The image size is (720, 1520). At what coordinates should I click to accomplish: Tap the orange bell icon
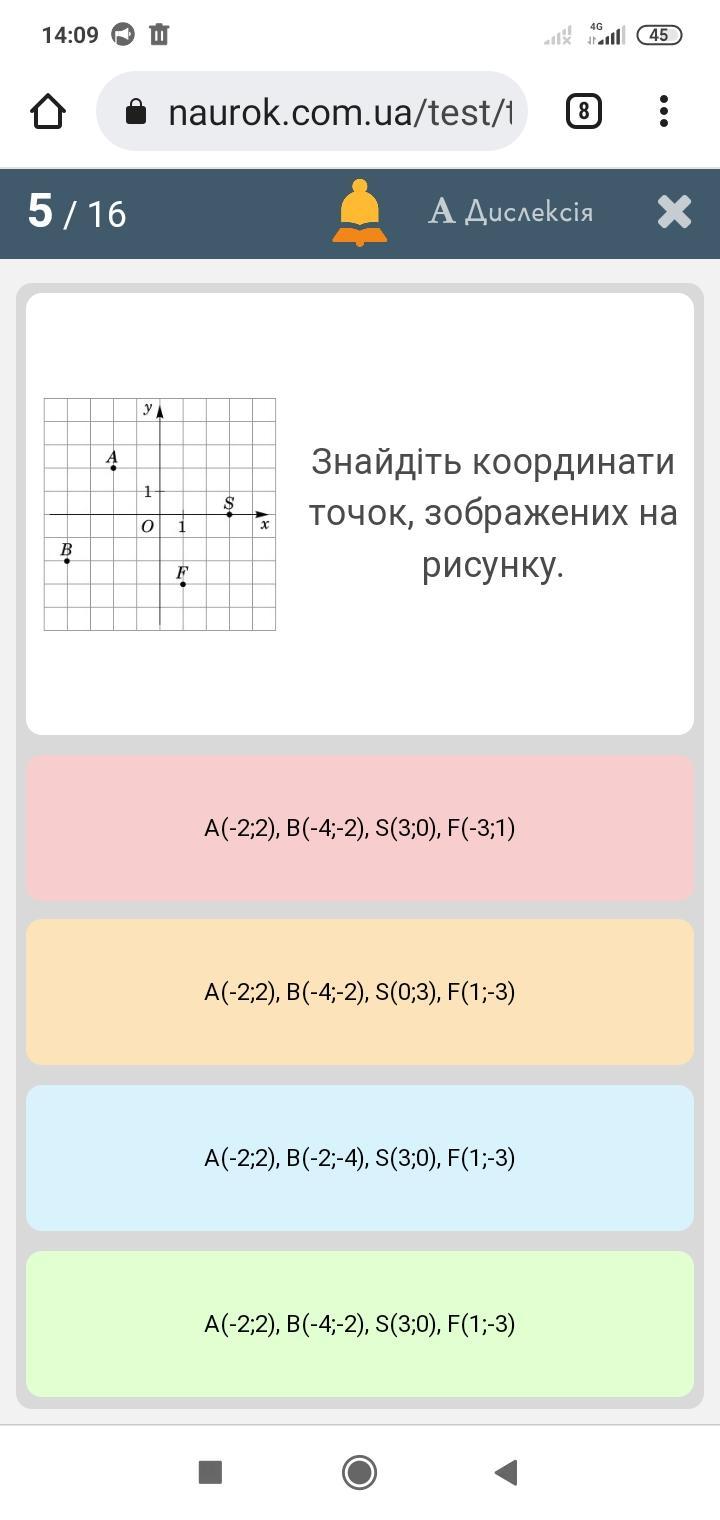pyautogui.click(x=360, y=212)
